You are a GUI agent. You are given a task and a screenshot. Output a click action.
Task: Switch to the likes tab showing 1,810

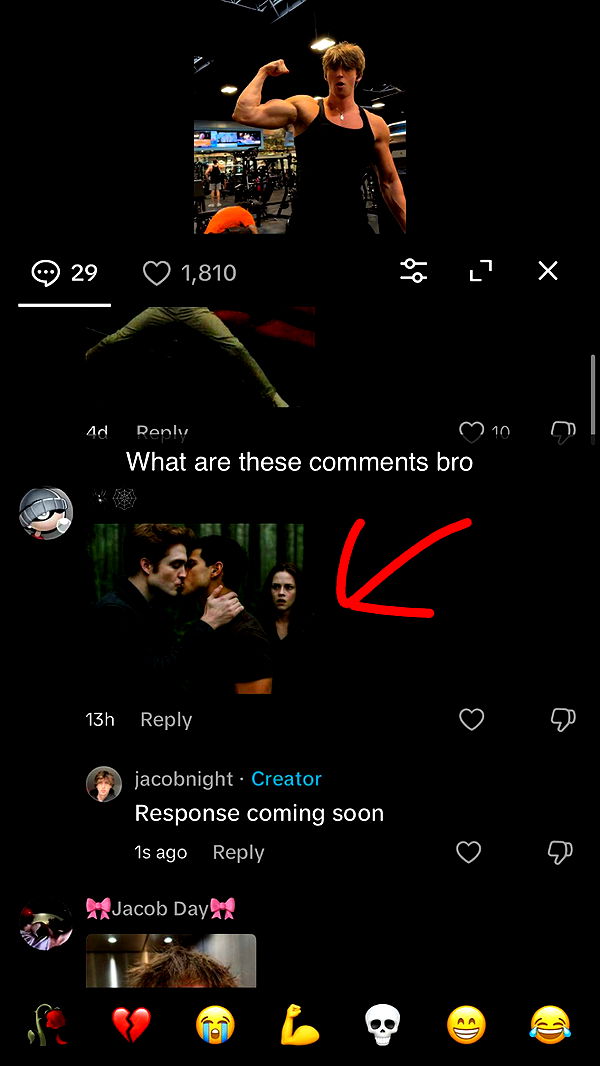189,272
